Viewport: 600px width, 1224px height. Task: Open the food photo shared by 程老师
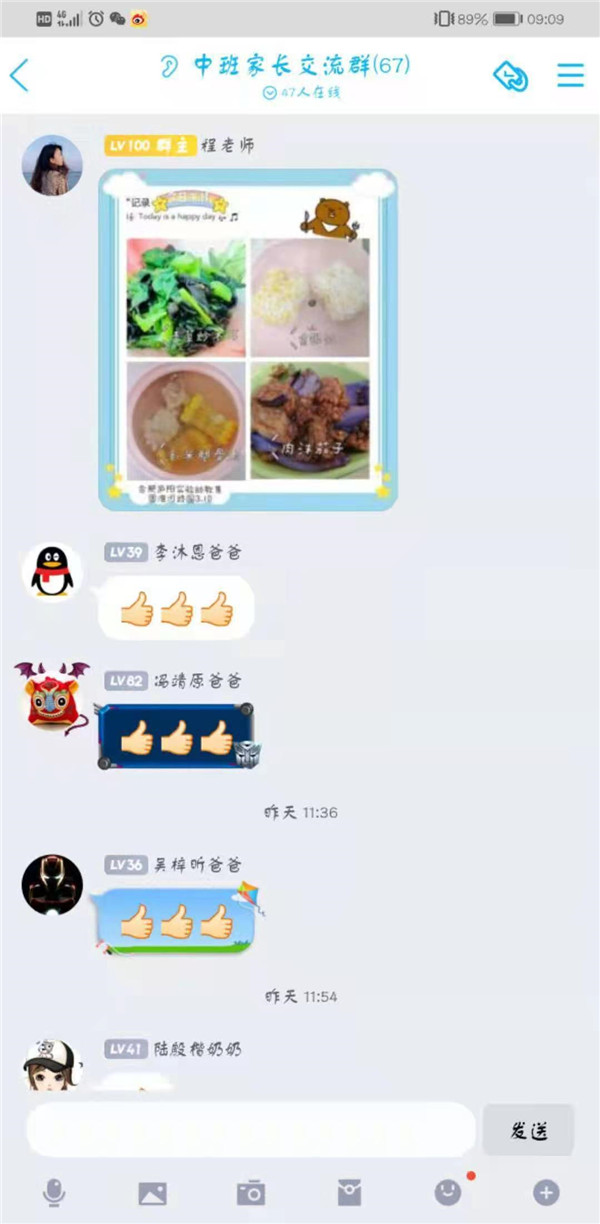pos(247,339)
